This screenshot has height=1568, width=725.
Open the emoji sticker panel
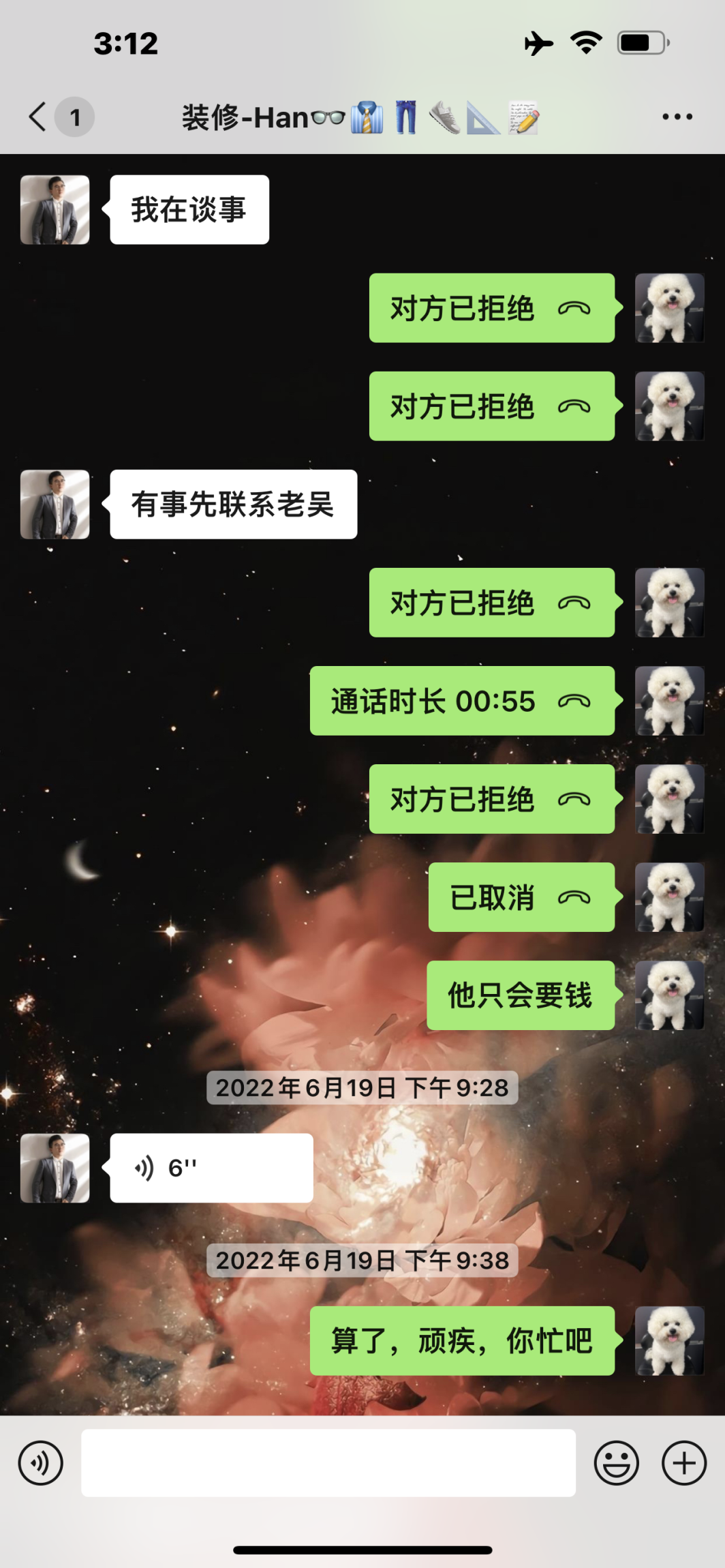[x=616, y=1462]
